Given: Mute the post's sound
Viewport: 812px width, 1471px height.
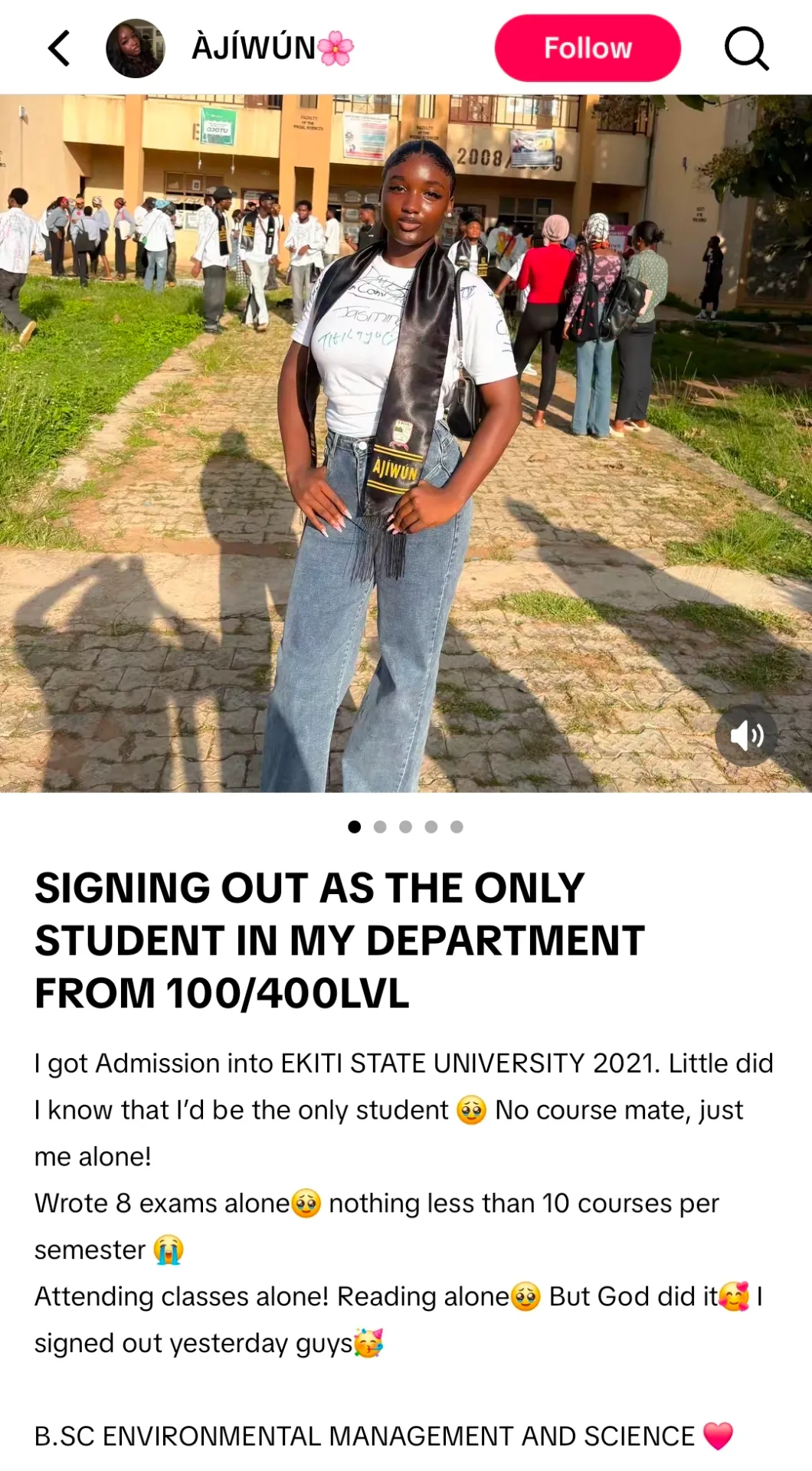Looking at the screenshot, I should coord(746,736).
